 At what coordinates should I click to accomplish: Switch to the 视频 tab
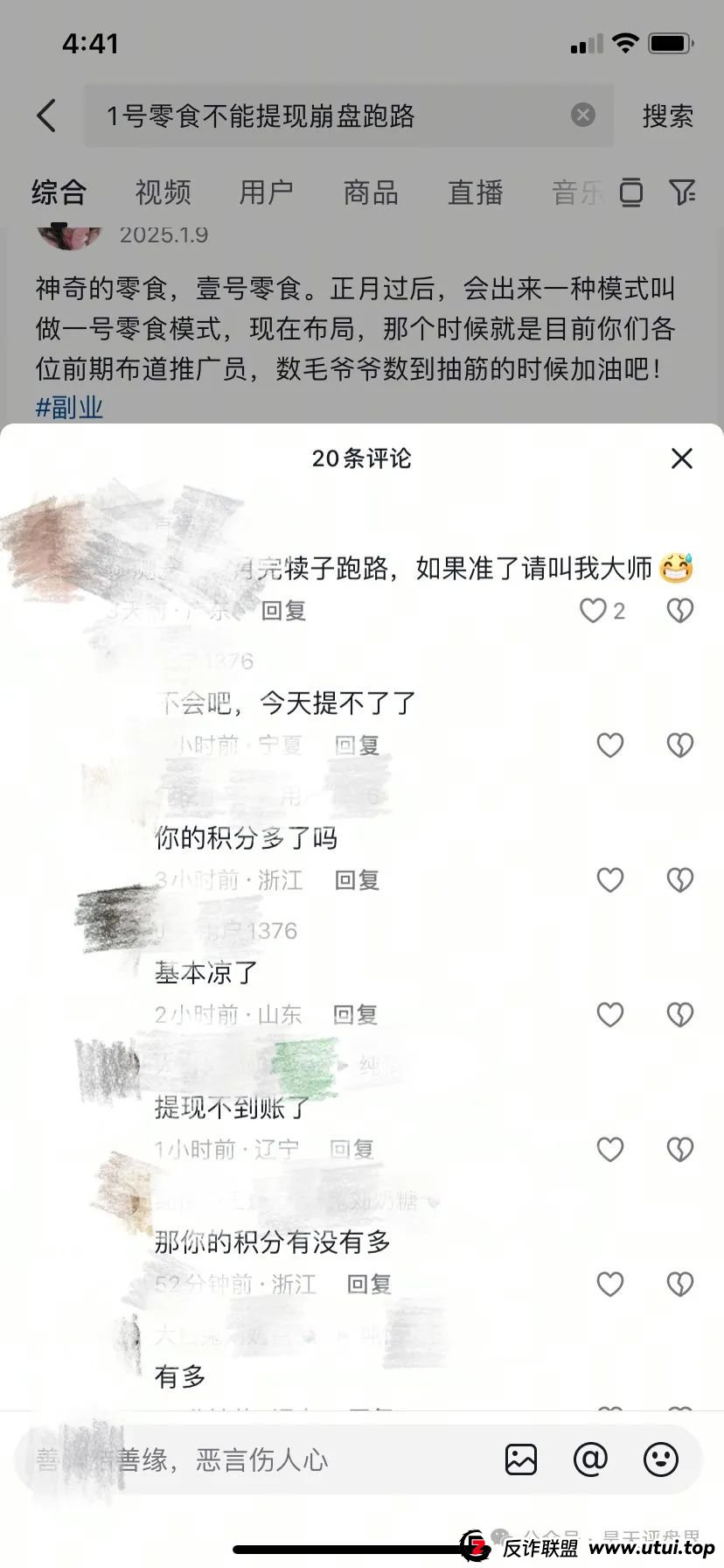point(163,192)
